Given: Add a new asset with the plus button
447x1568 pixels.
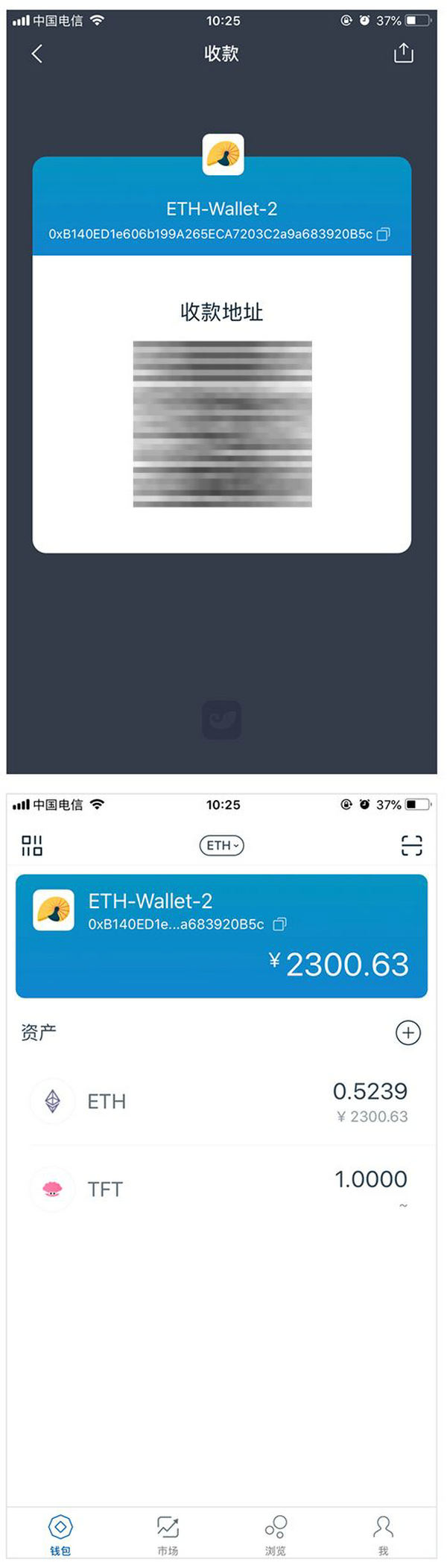Looking at the screenshot, I should [408, 1032].
